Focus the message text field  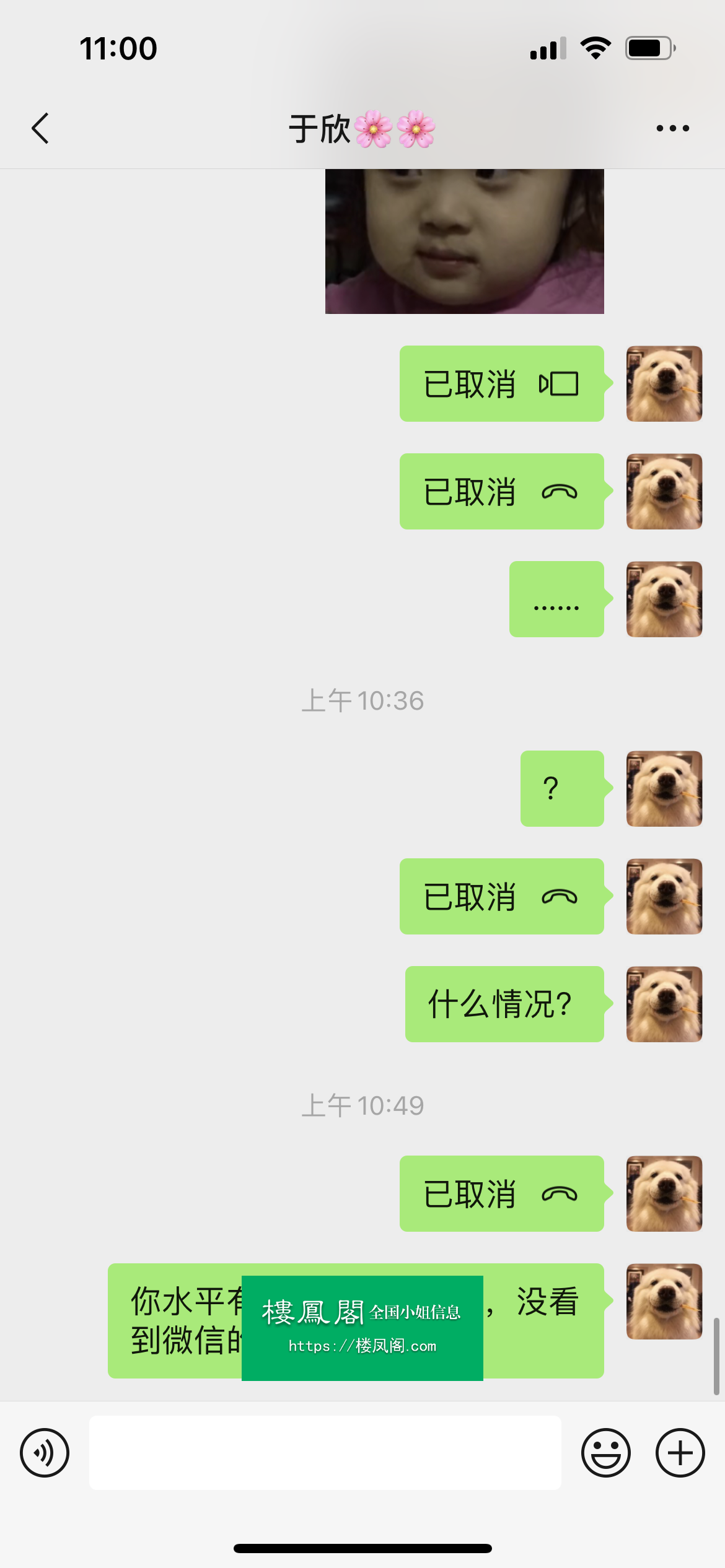(325, 1452)
